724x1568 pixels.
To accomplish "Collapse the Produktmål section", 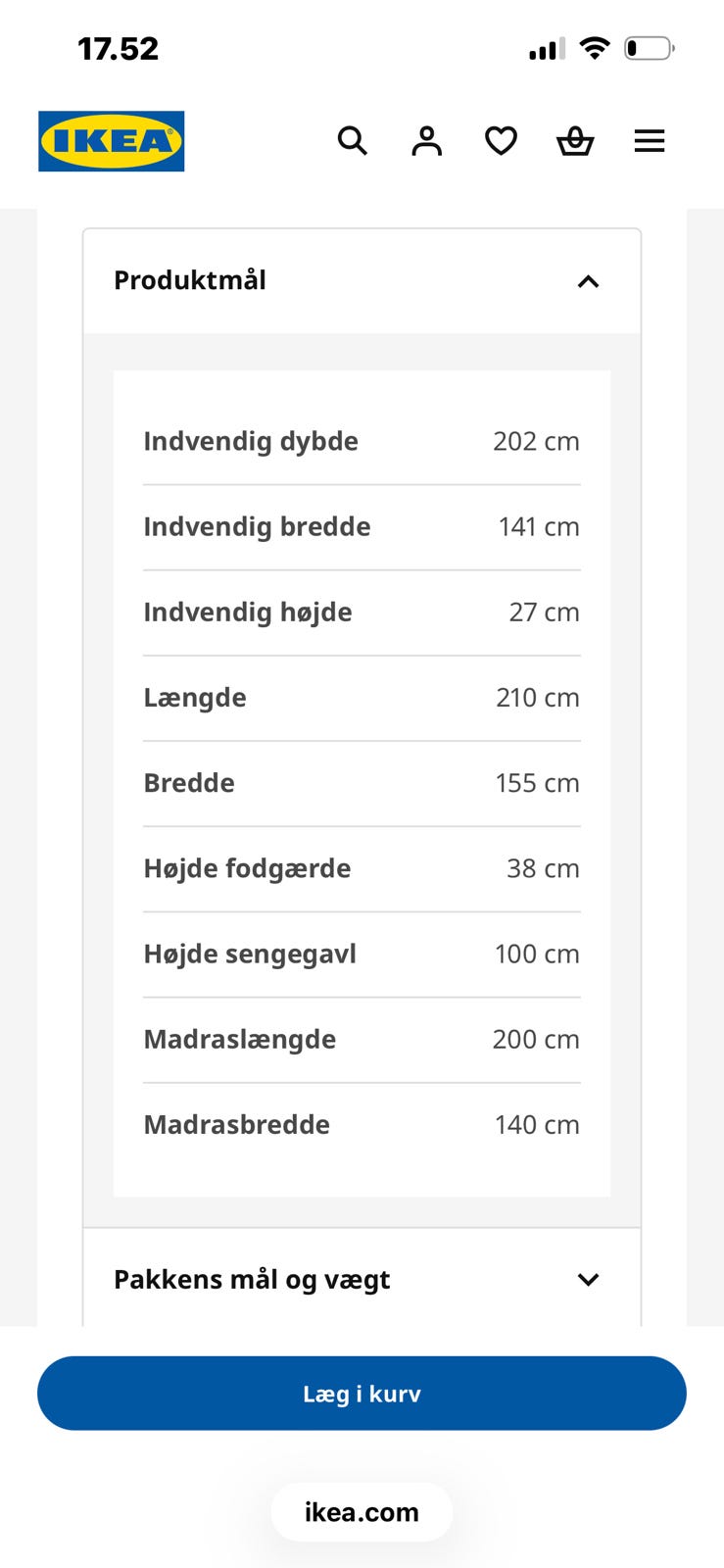I will coord(362,281).
